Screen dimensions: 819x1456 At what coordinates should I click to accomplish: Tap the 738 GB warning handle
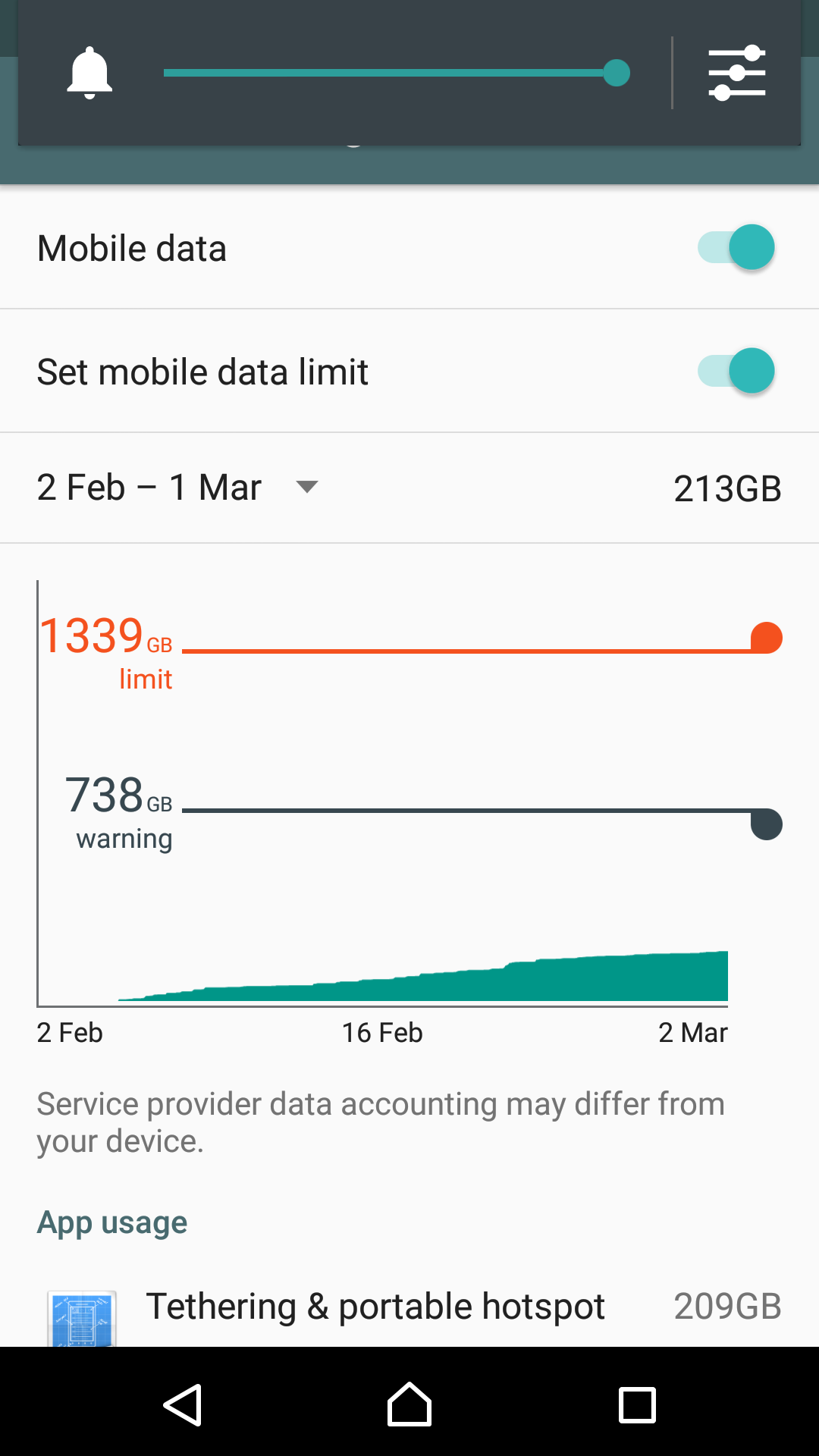click(766, 824)
